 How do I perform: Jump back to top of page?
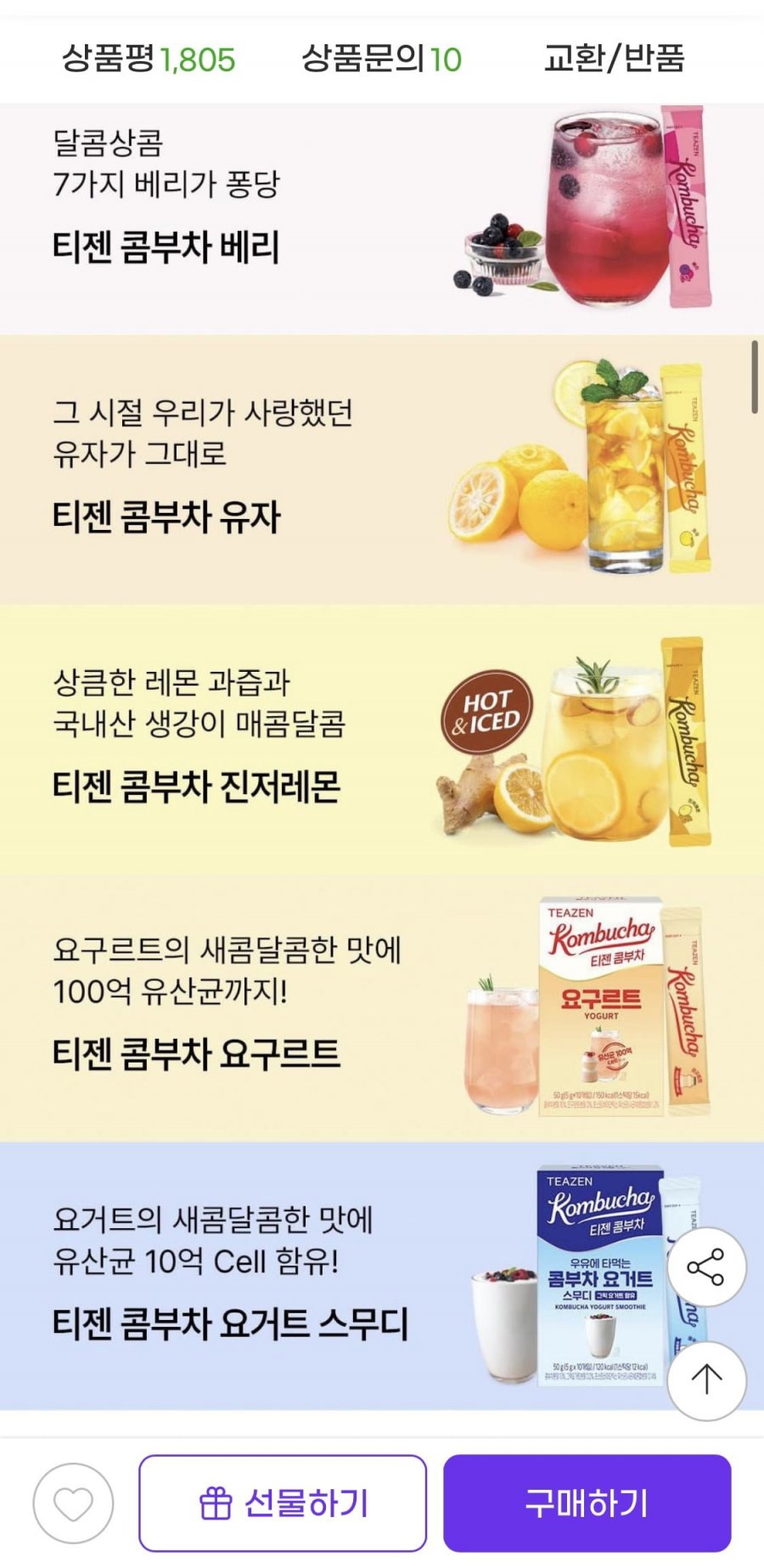point(706,1380)
